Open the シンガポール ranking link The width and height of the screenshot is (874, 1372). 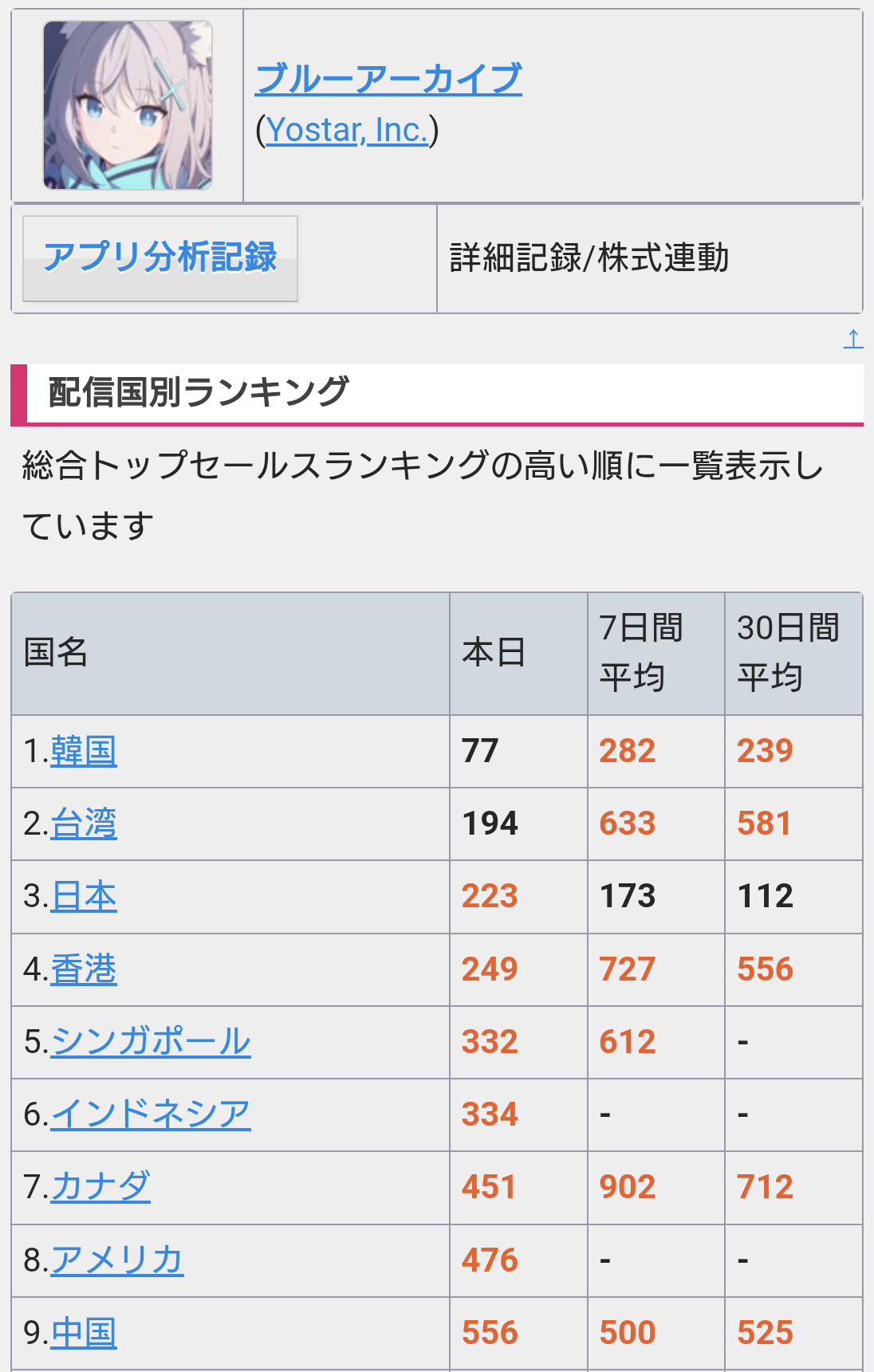pyautogui.click(x=151, y=1042)
